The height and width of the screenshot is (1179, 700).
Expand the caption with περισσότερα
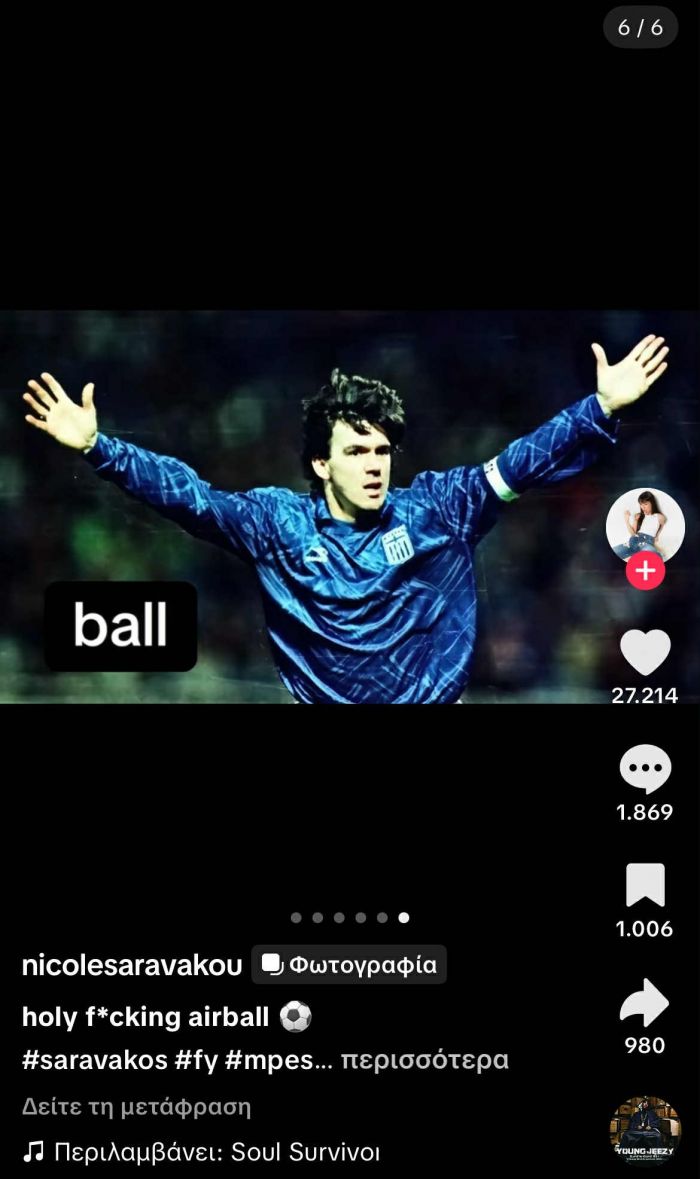(x=425, y=1060)
